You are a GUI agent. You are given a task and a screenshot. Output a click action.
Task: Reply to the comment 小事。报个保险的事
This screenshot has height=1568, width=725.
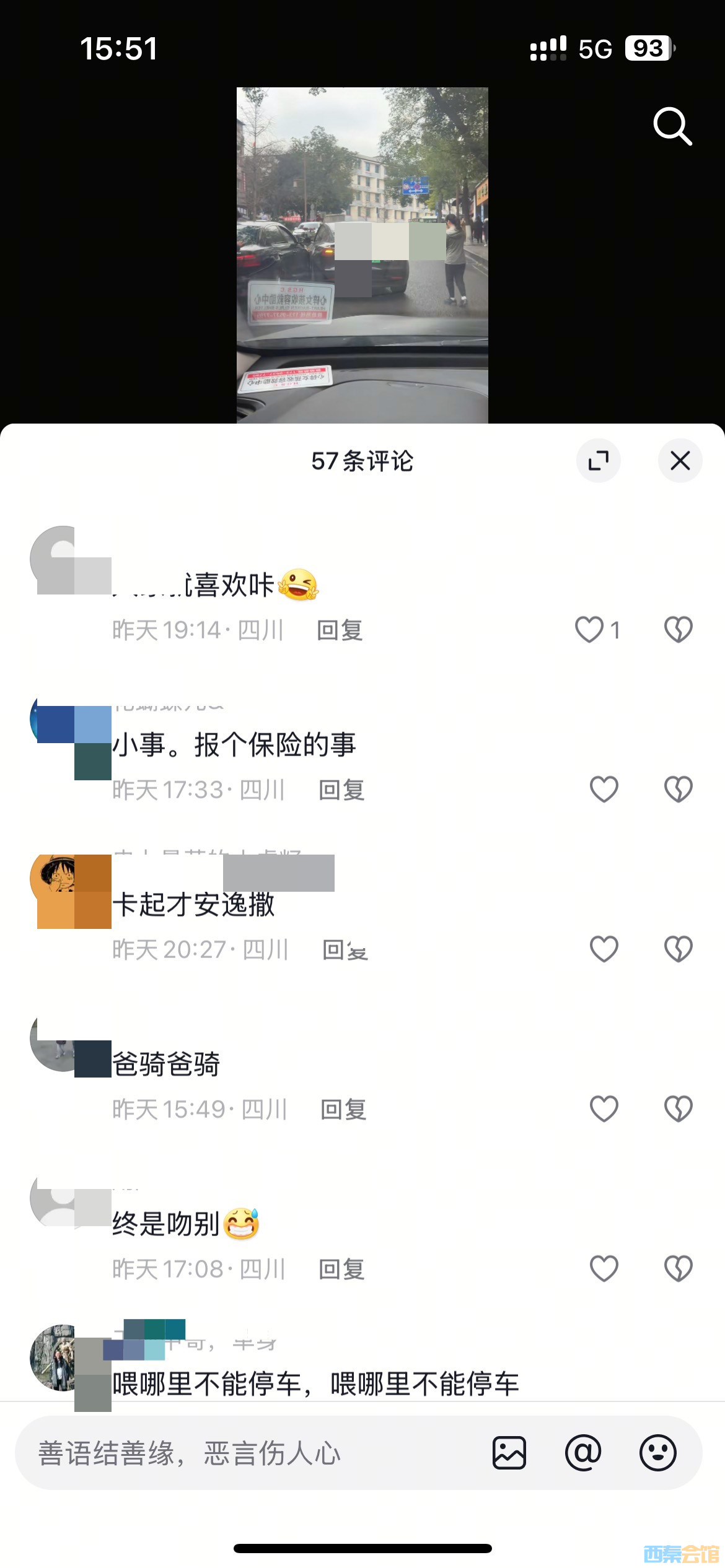coord(341,790)
